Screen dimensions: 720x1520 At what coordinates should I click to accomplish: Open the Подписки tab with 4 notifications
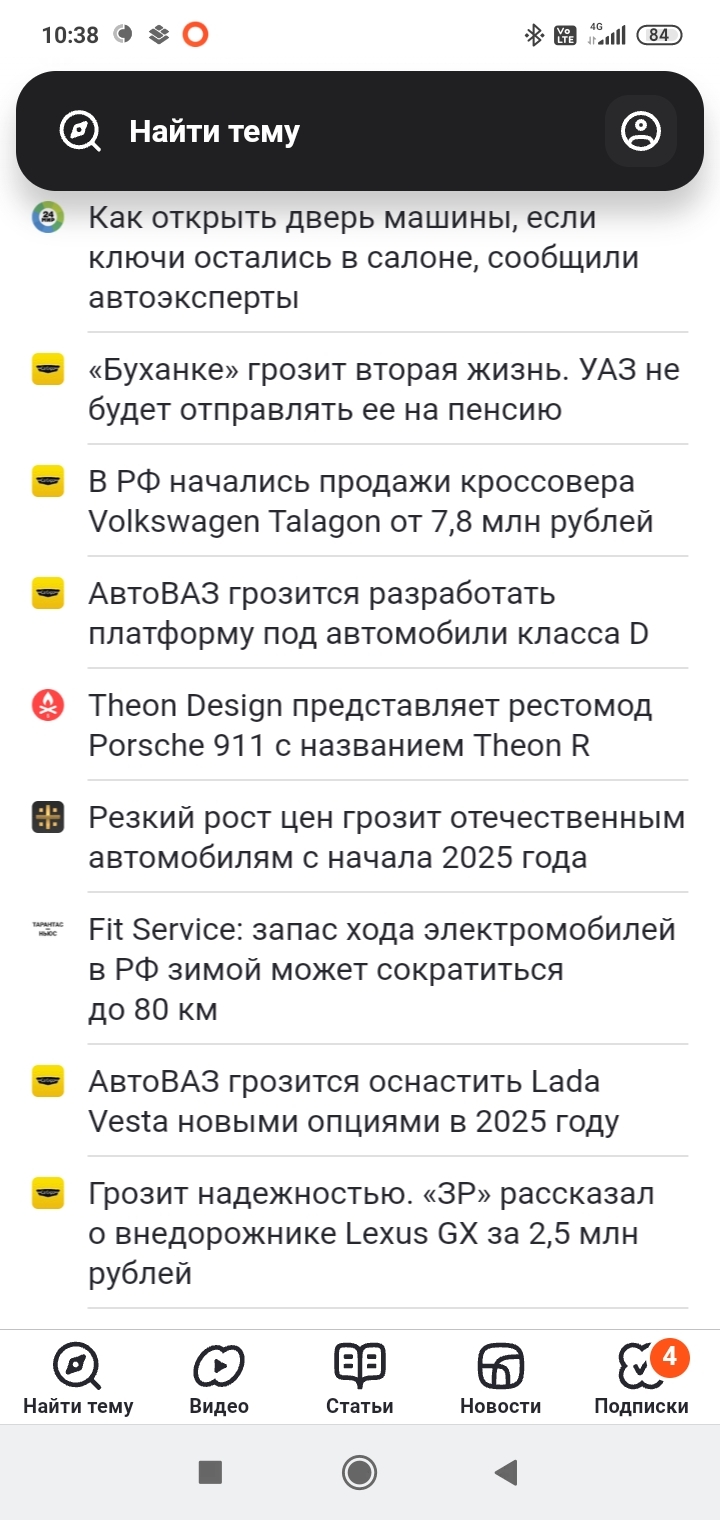[641, 1379]
